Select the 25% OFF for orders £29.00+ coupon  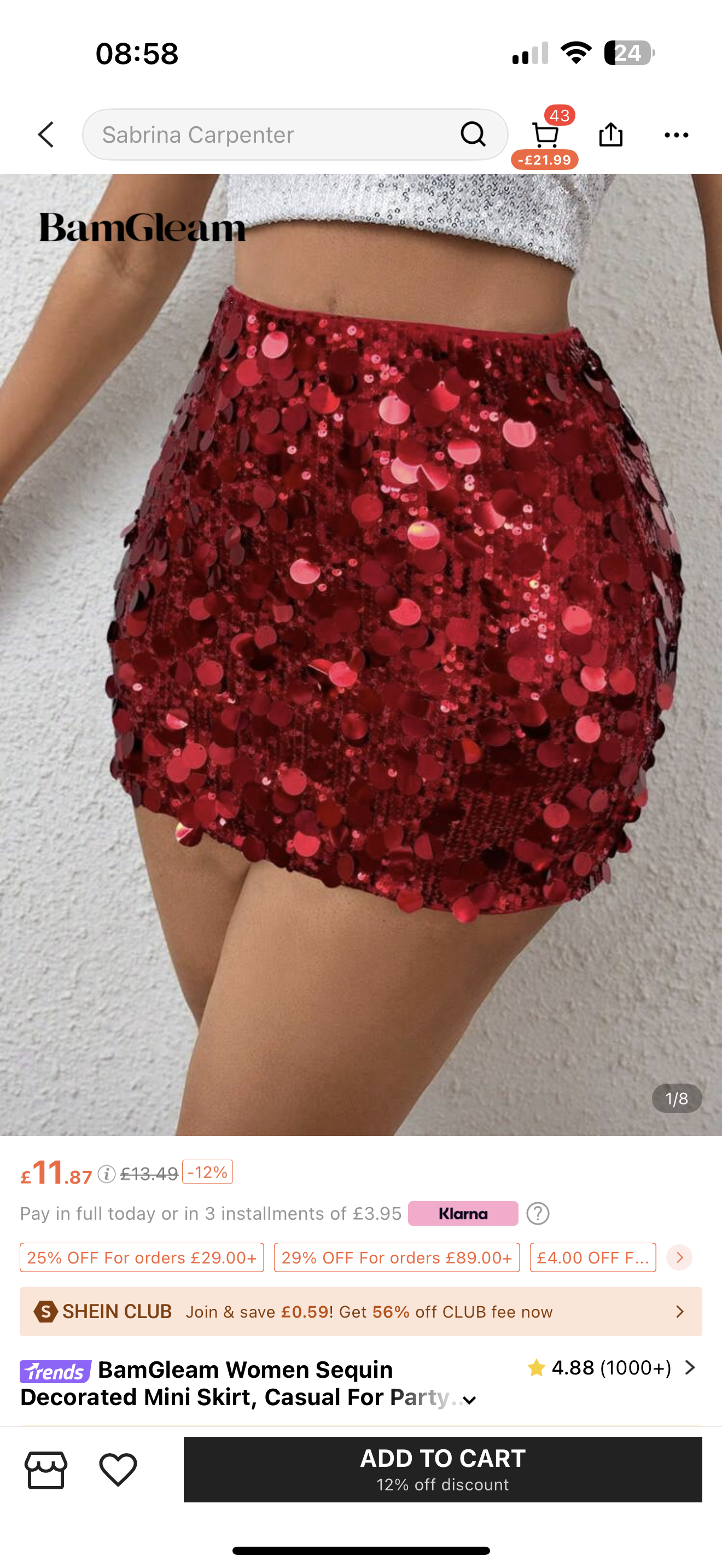[x=142, y=1257]
